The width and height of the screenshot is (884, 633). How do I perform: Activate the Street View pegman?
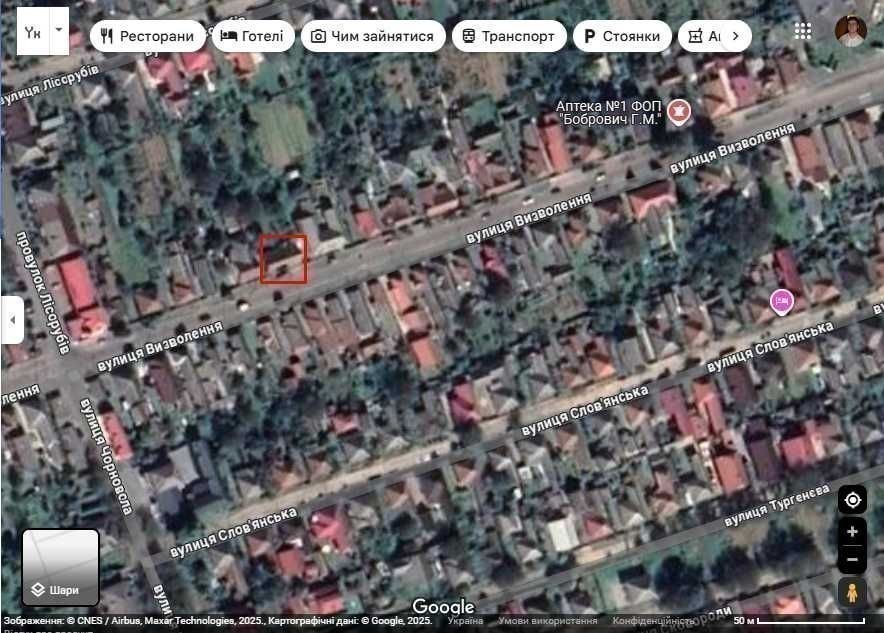pyautogui.click(x=852, y=592)
